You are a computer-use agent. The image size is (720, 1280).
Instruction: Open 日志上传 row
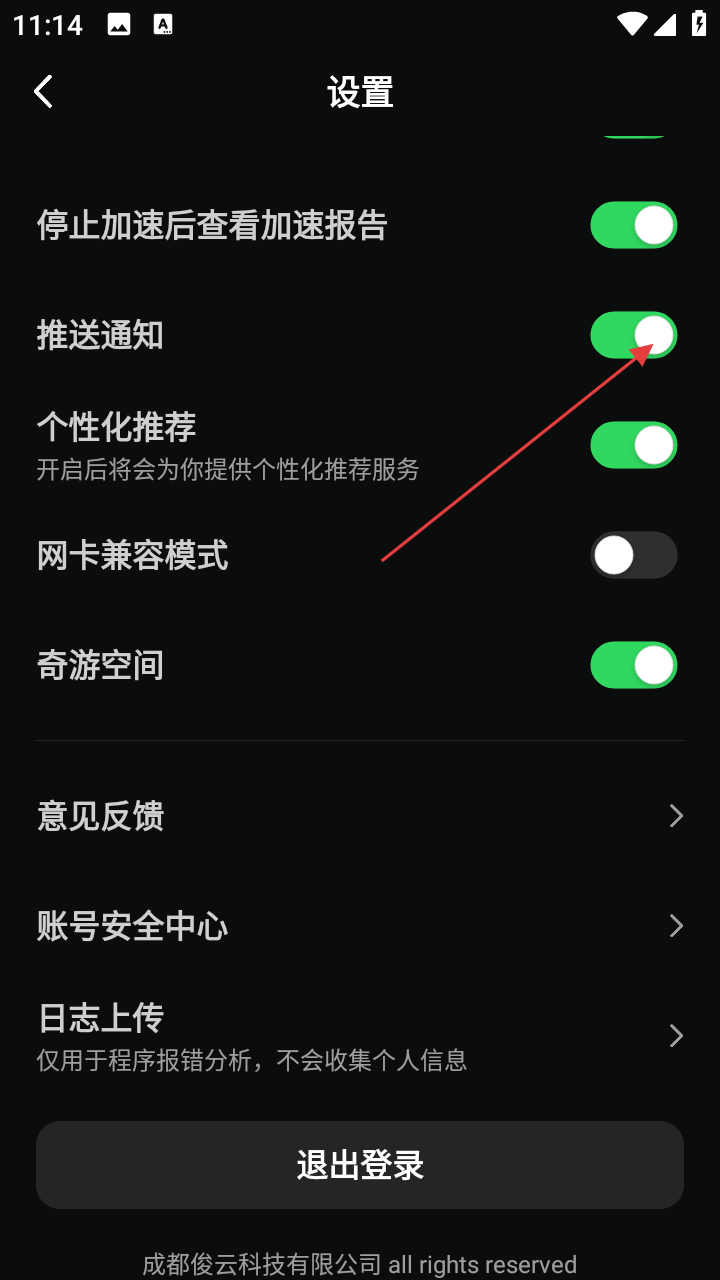tap(360, 1035)
